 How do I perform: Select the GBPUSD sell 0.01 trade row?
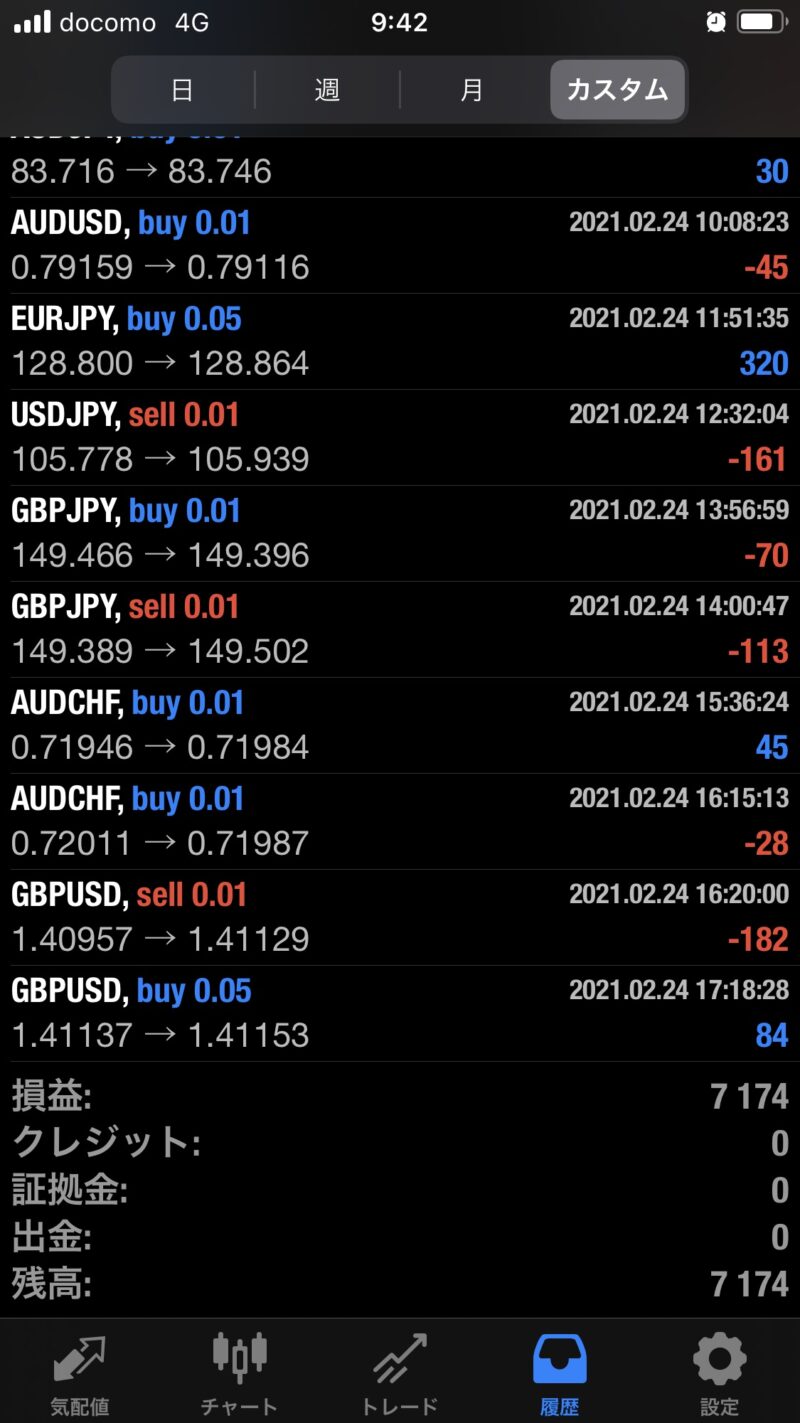click(x=400, y=918)
